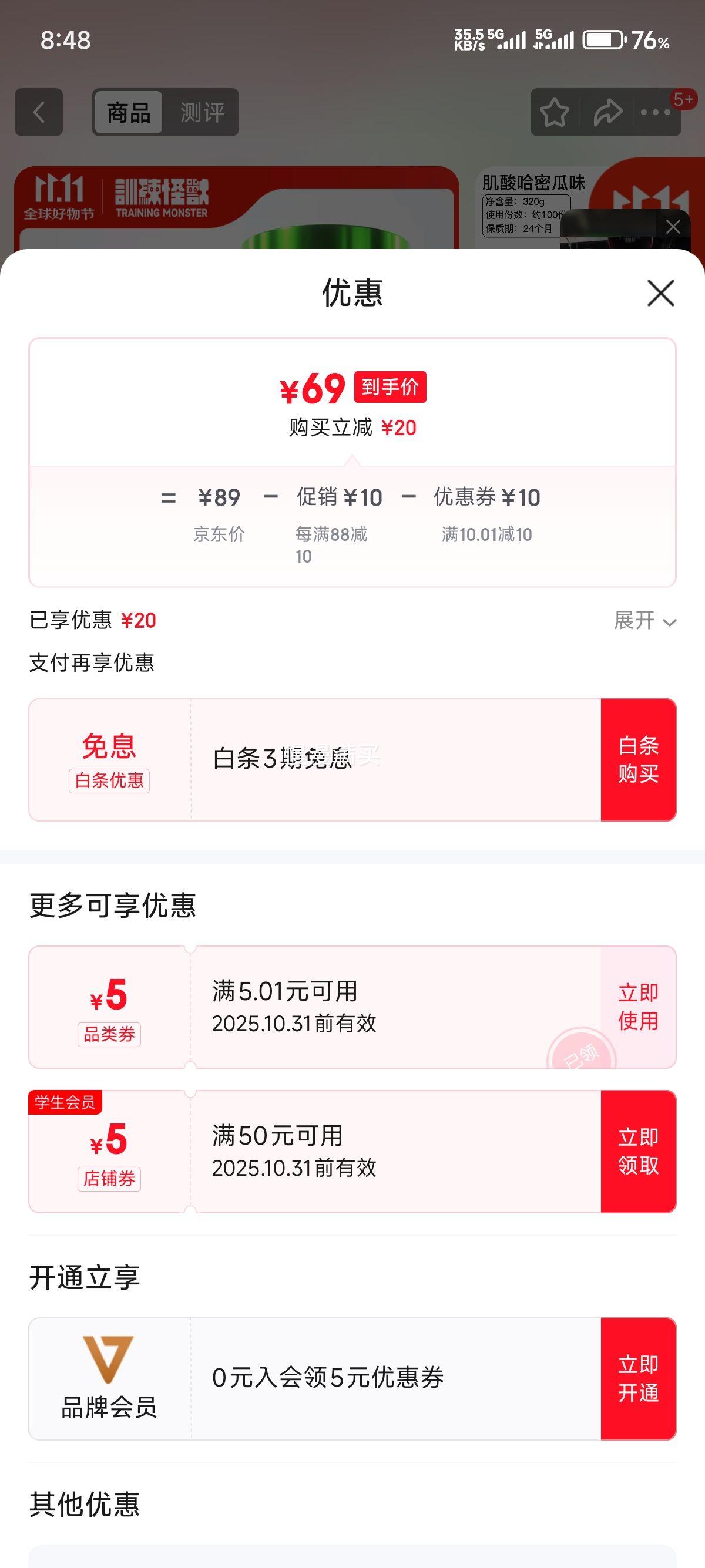Image resolution: width=705 pixels, height=1568 pixels.
Task: Tap 白条购买 to buy interest-free
Action: coord(638,760)
